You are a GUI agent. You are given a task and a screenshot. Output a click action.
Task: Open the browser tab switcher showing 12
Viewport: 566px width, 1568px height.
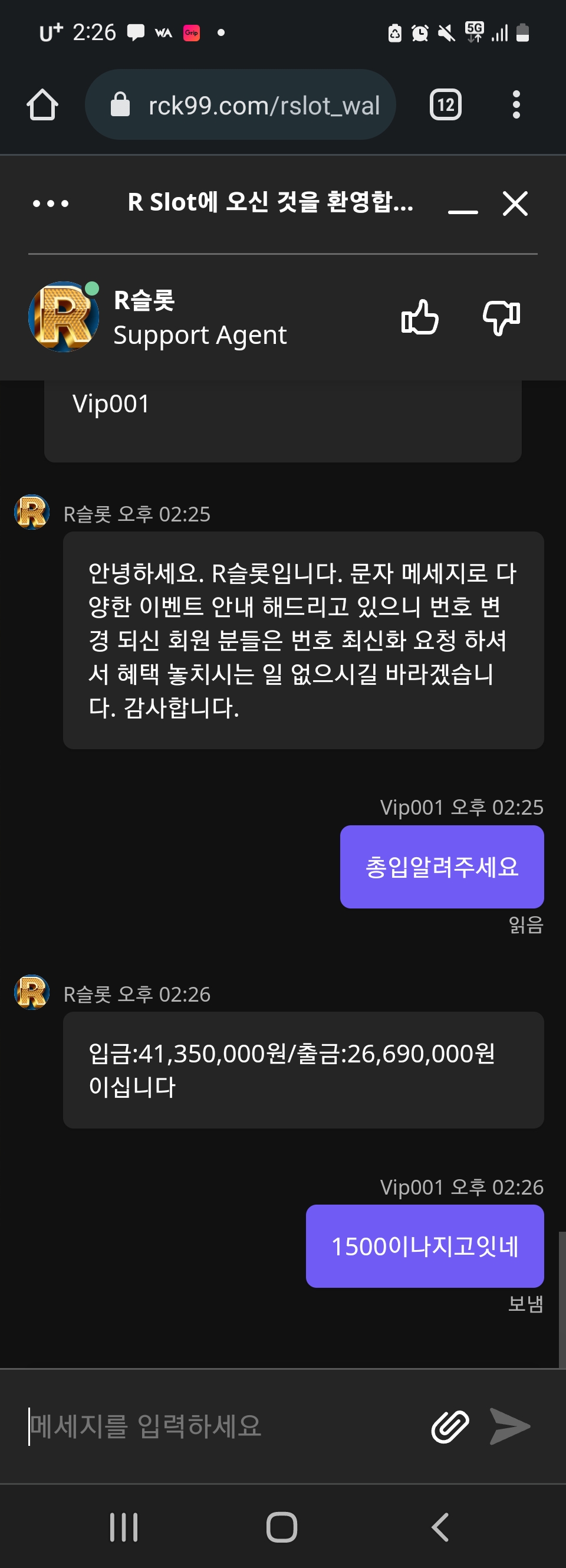click(446, 104)
